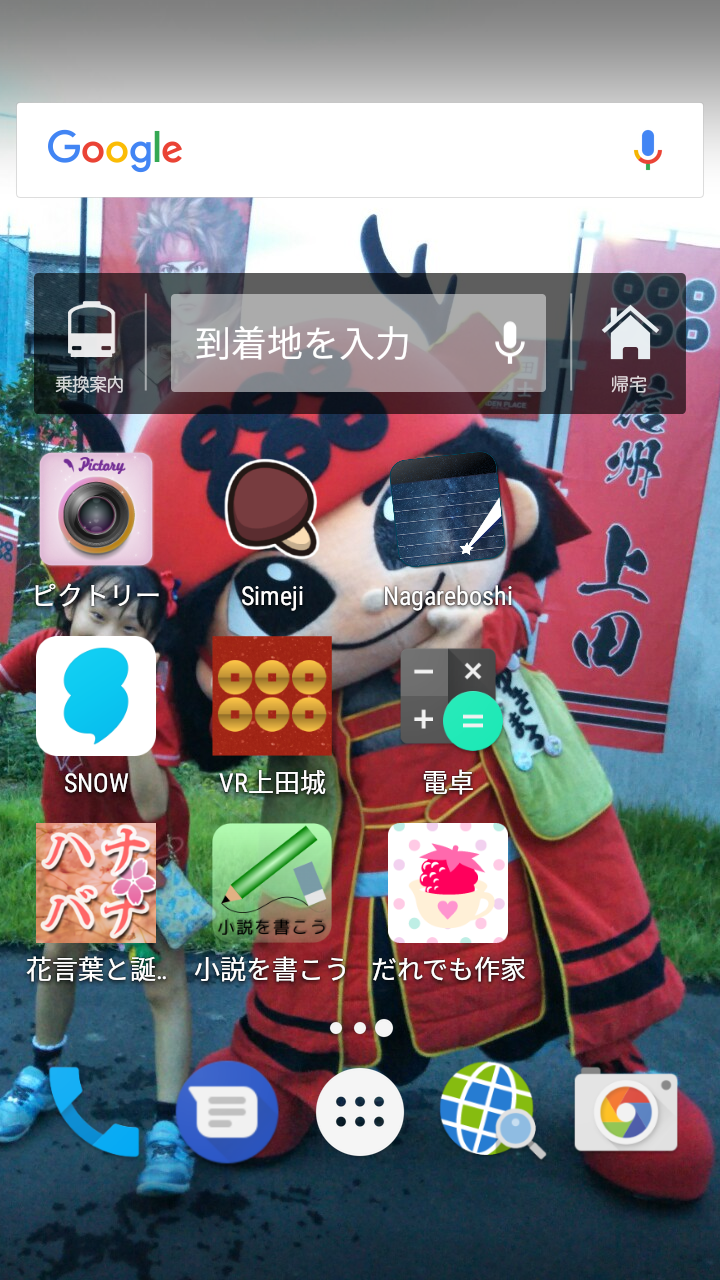Enter destination in 到着地を入力 field
The height and width of the screenshot is (1280, 720).
click(330, 343)
